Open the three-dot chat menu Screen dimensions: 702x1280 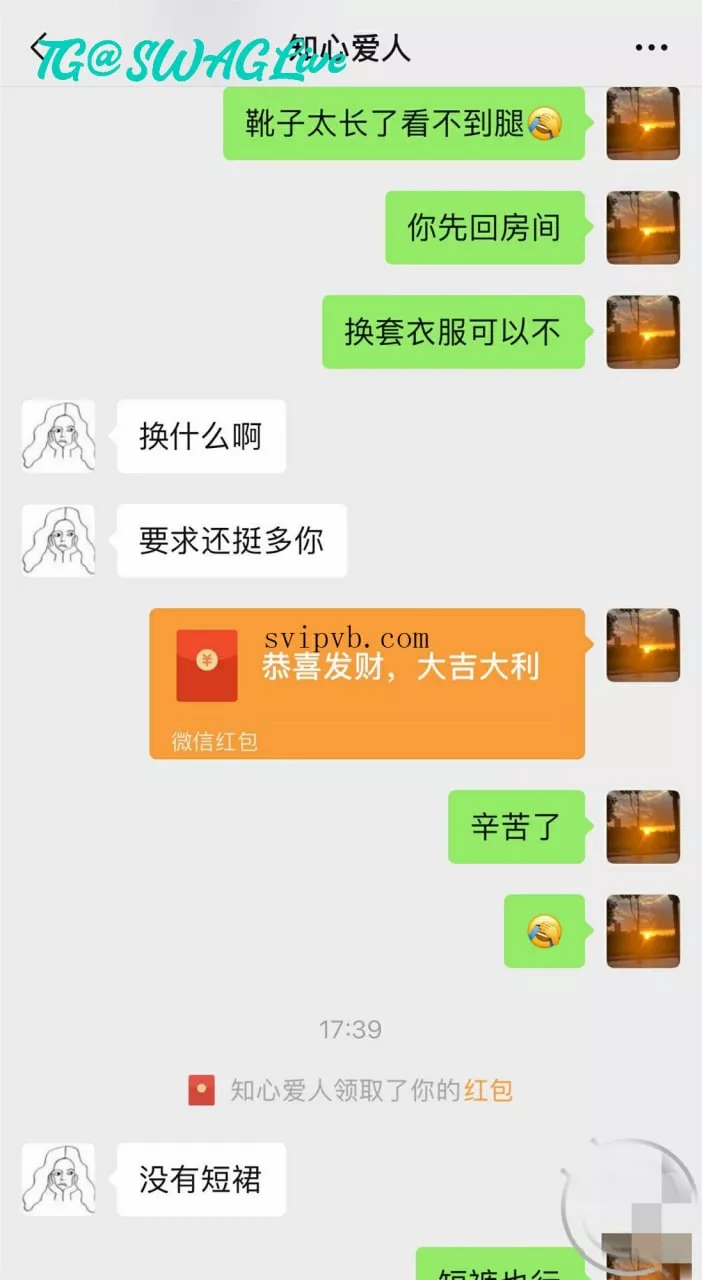[651, 47]
